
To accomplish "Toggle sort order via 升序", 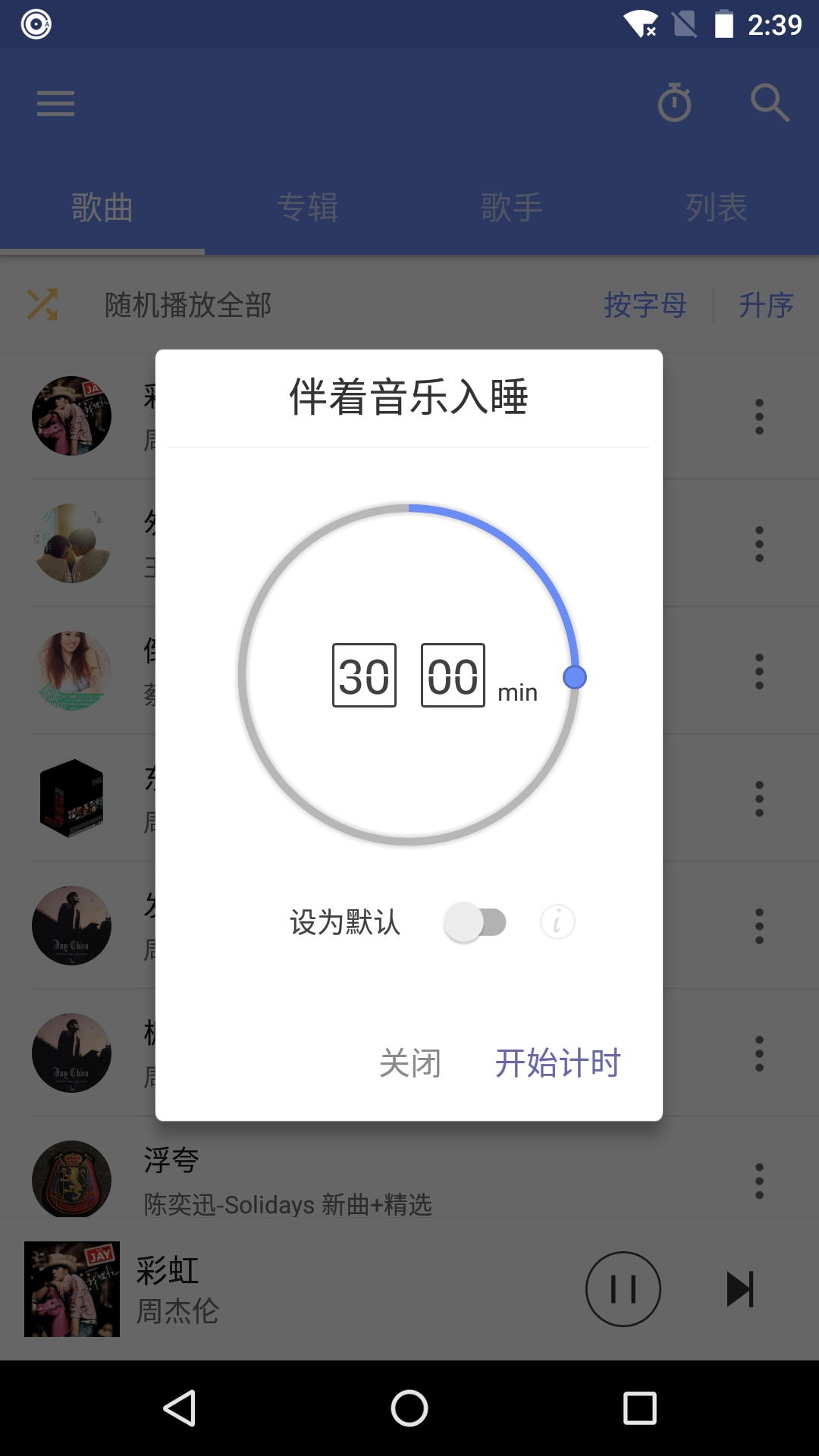I will [x=767, y=305].
